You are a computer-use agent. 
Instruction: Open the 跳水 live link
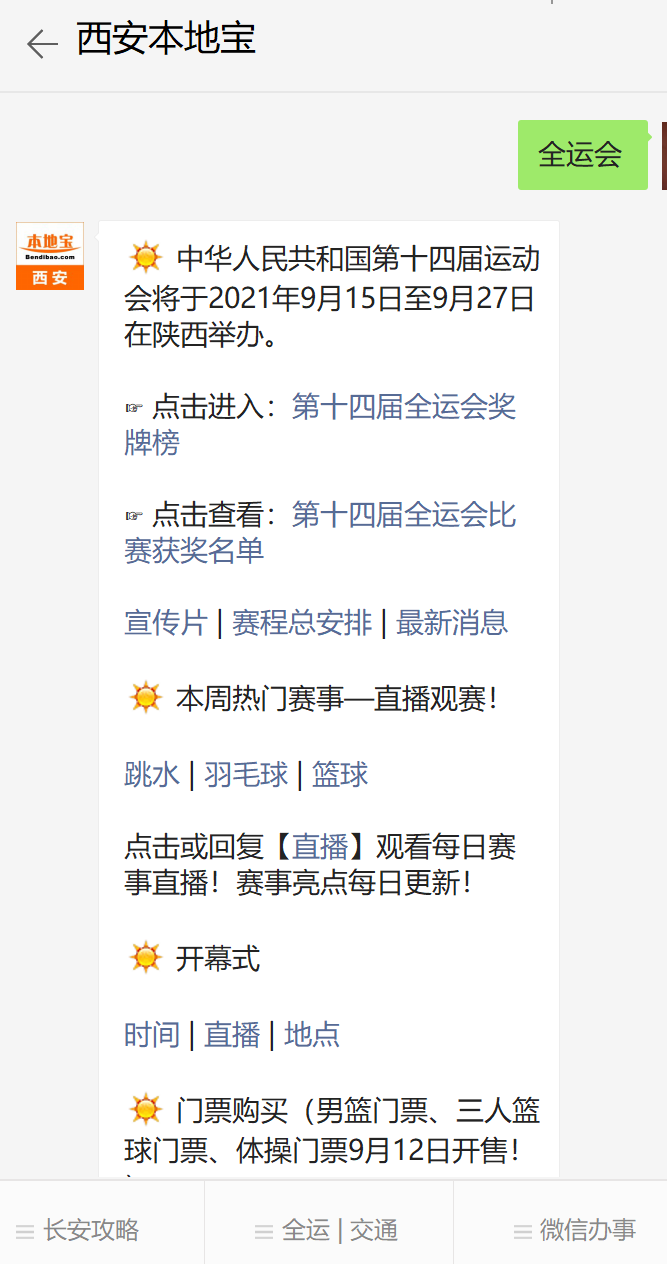152,774
